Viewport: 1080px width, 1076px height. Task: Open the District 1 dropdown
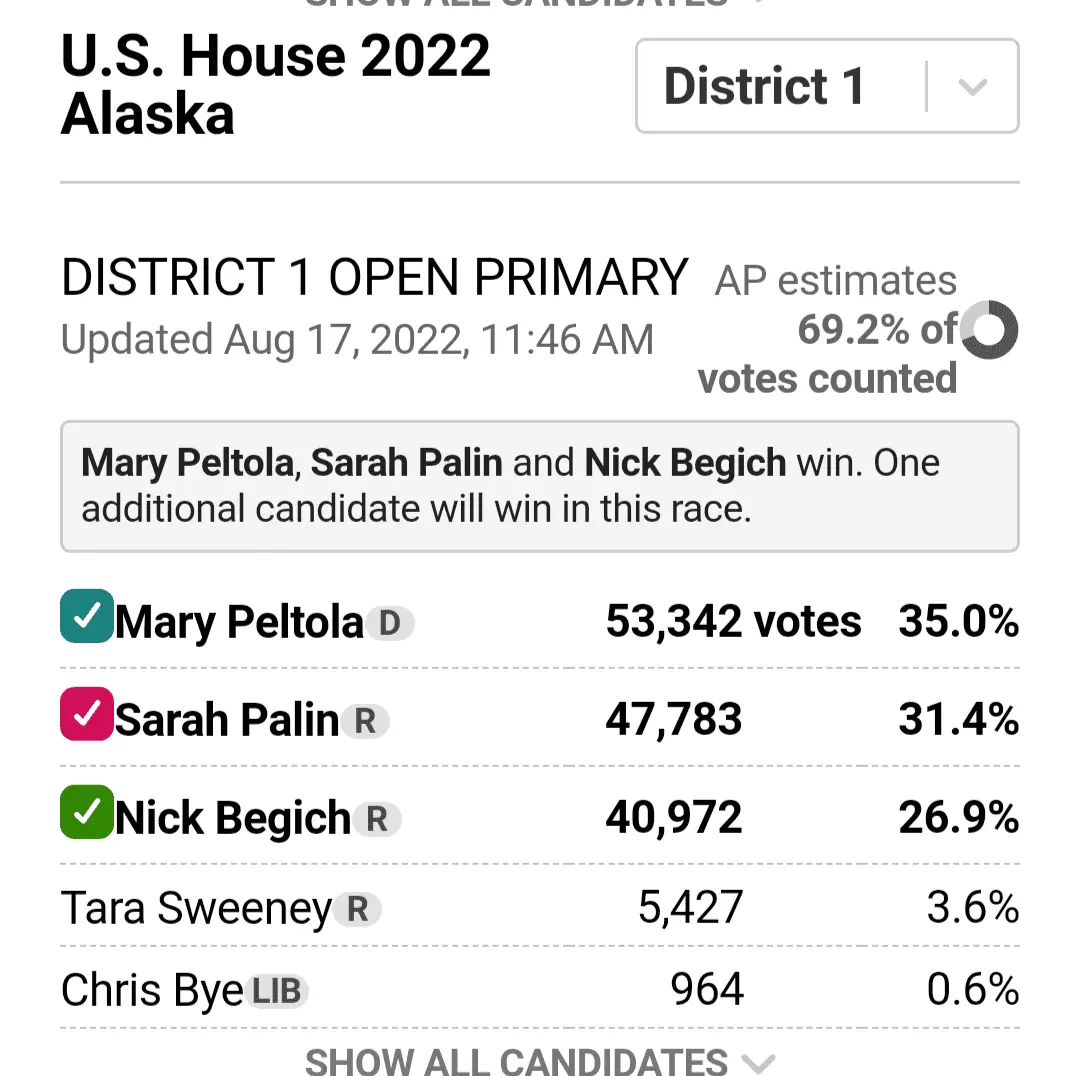[827, 87]
